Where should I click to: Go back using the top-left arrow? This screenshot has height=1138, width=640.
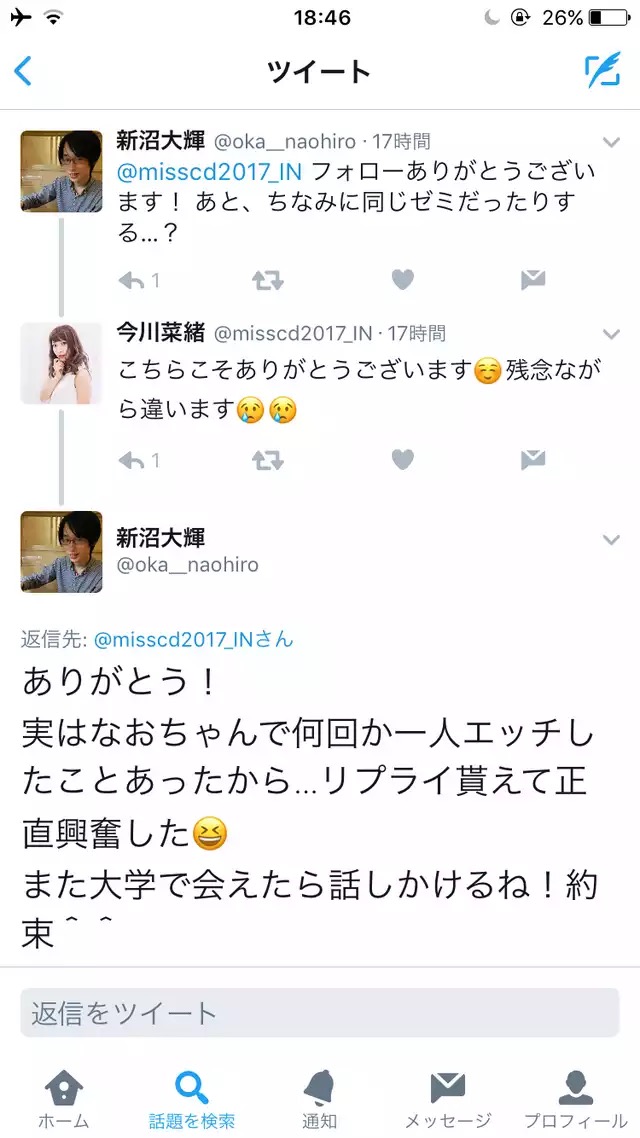(x=23, y=71)
